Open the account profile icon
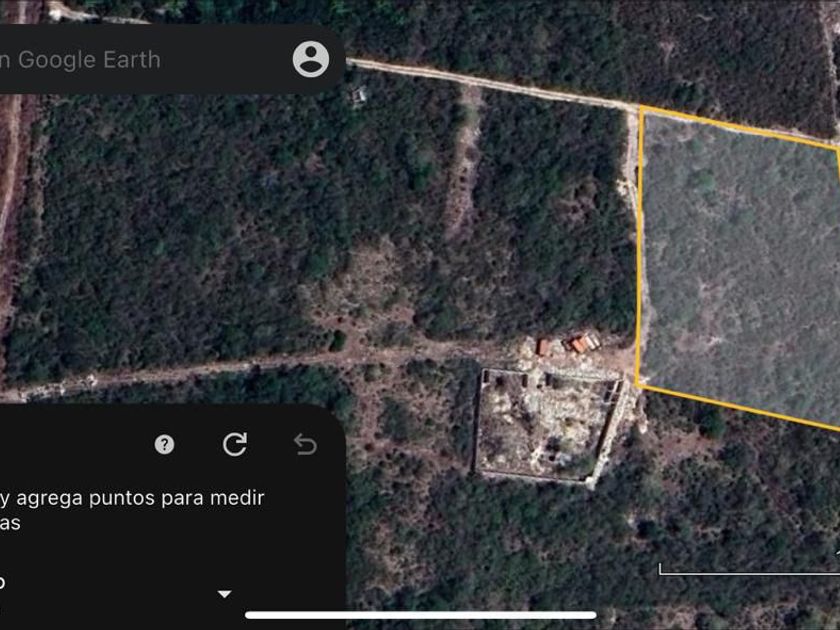 tap(311, 59)
